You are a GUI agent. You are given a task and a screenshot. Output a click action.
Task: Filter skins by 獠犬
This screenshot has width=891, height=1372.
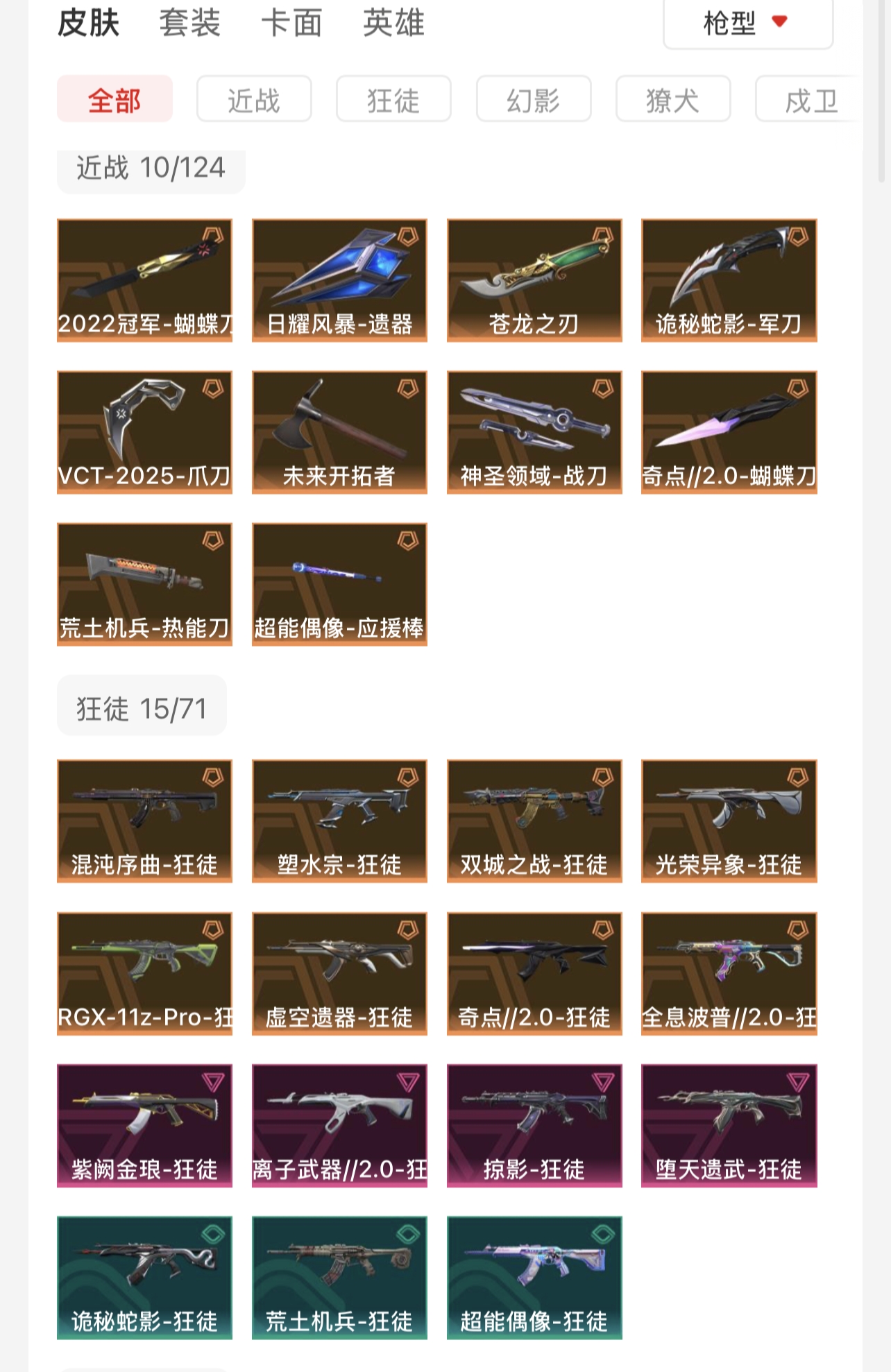click(672, 99)
